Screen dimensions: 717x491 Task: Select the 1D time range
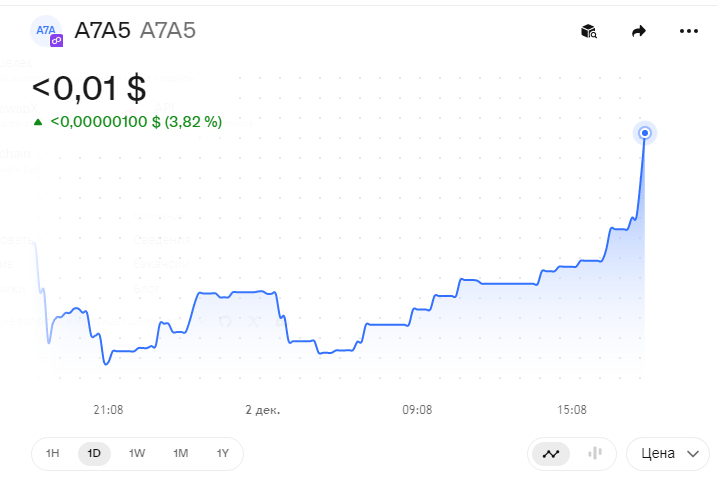(x=94, y=453)
